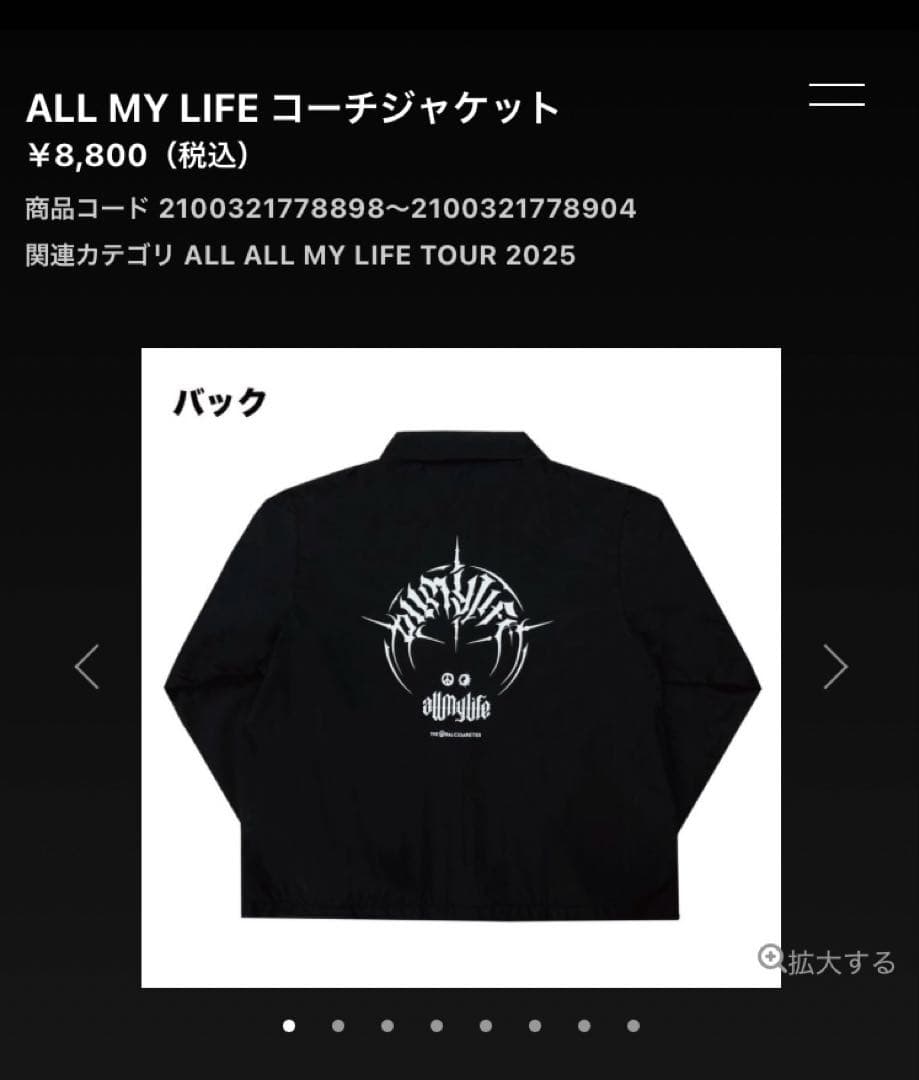919x1080 pixels.
Task: Show the previous product image
Action: tap(87, 667)
